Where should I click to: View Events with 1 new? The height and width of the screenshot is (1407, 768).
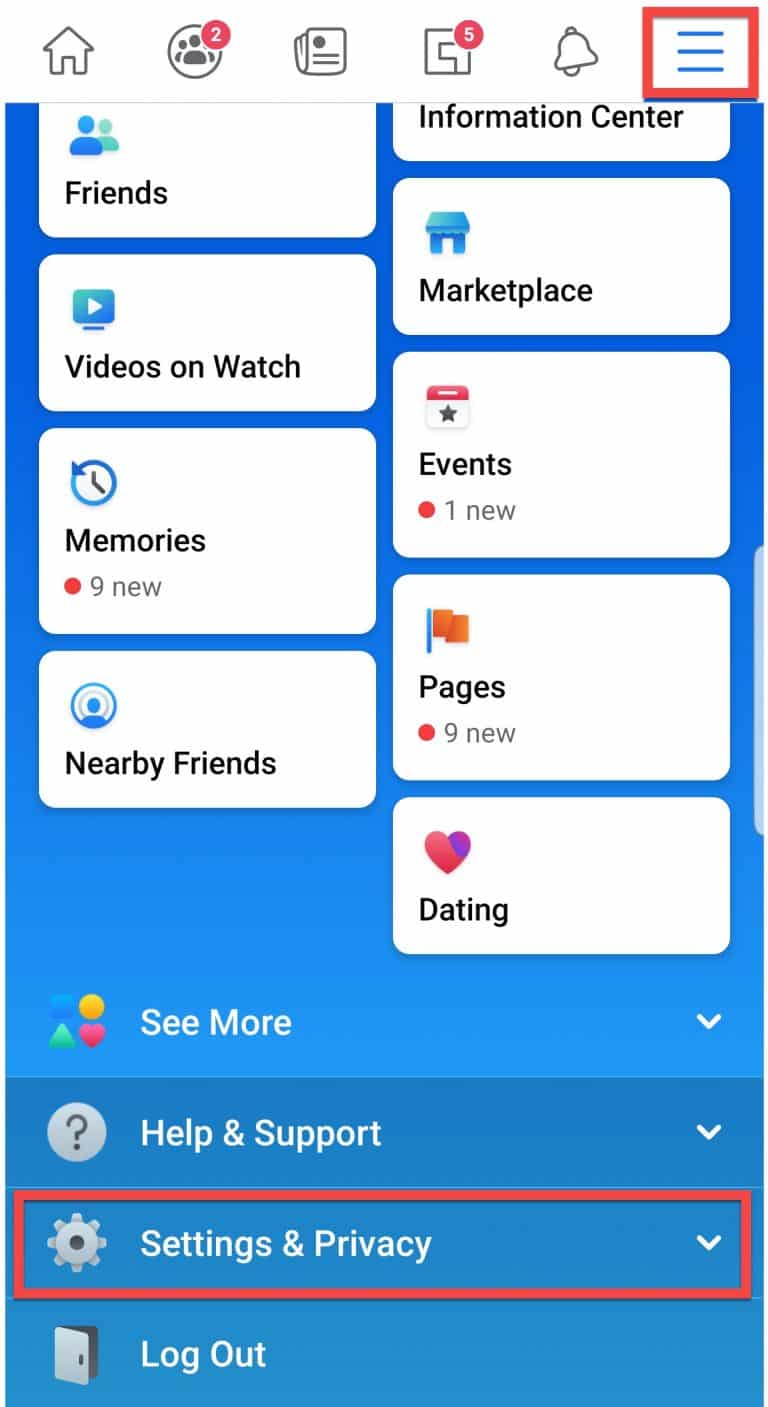coord(561,454)
